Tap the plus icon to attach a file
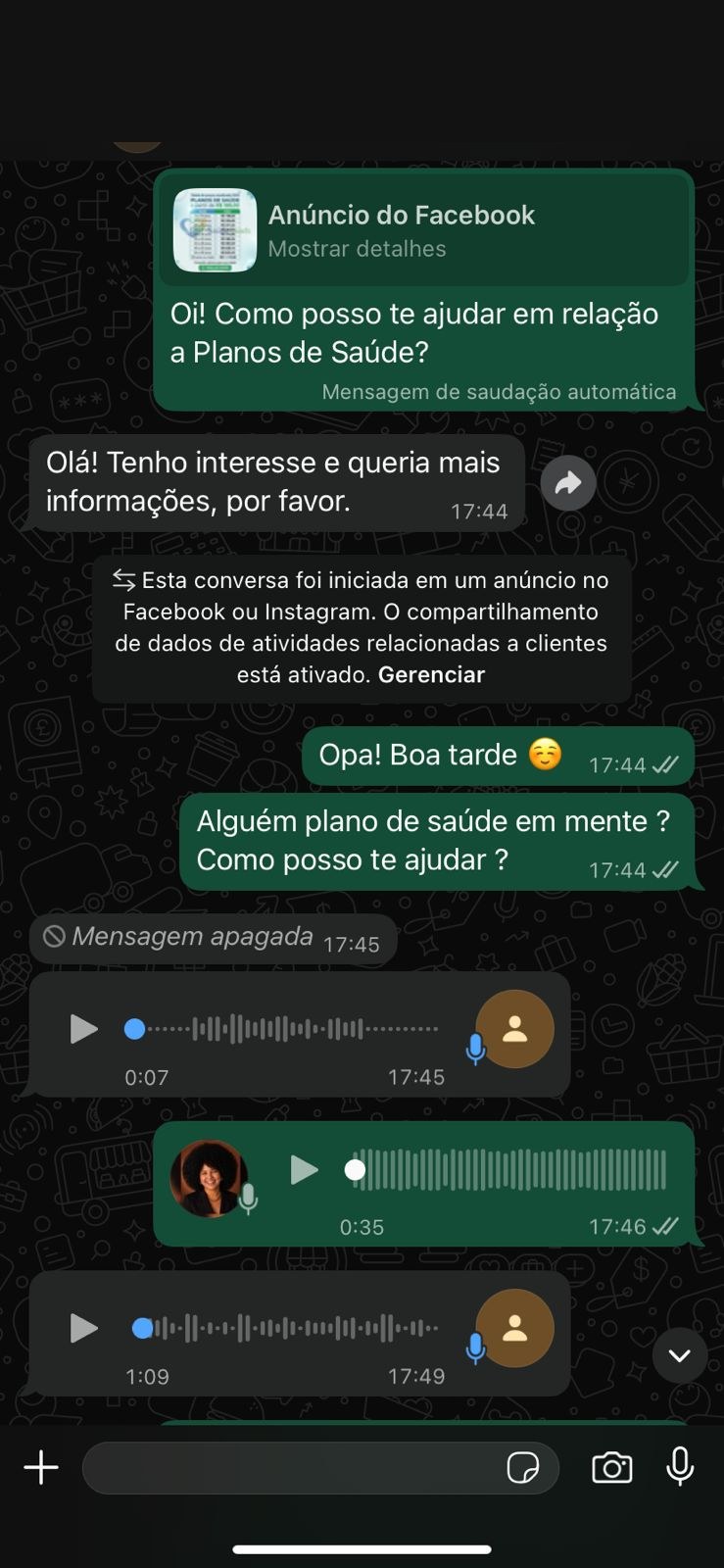This screenshot has height=1568, width=724. (x=40, y=1467)
